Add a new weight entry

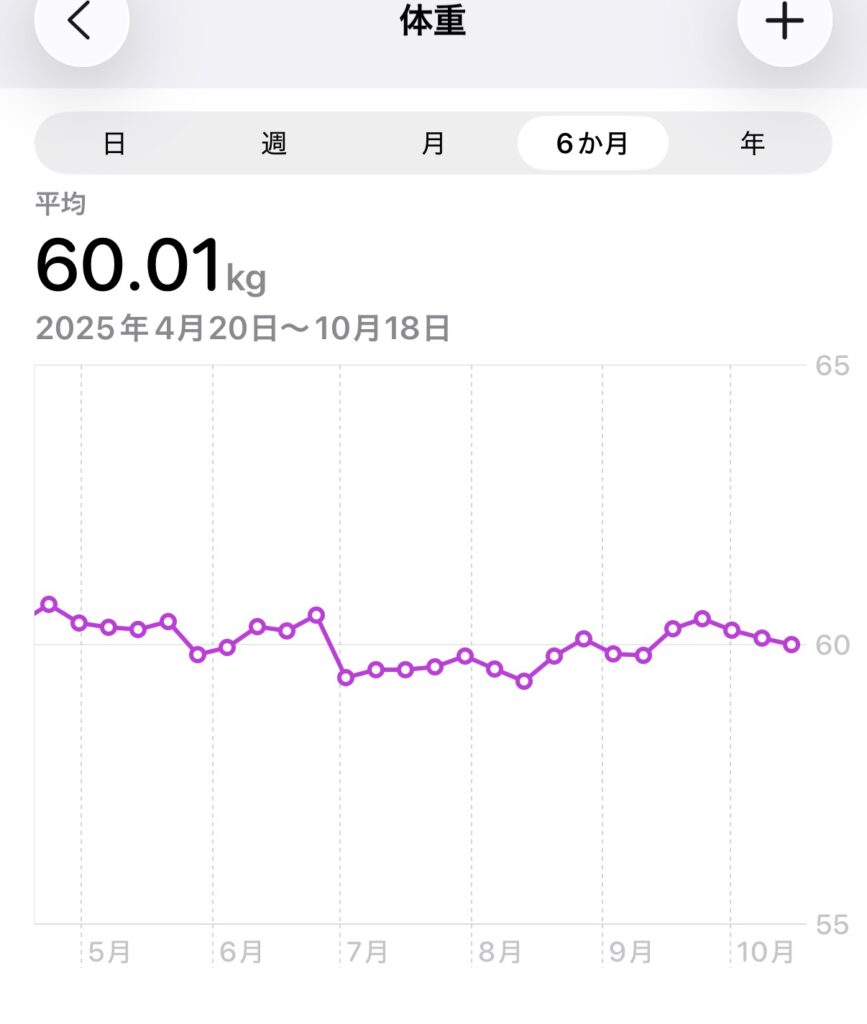pyautogui.click(x=785, y=22)
